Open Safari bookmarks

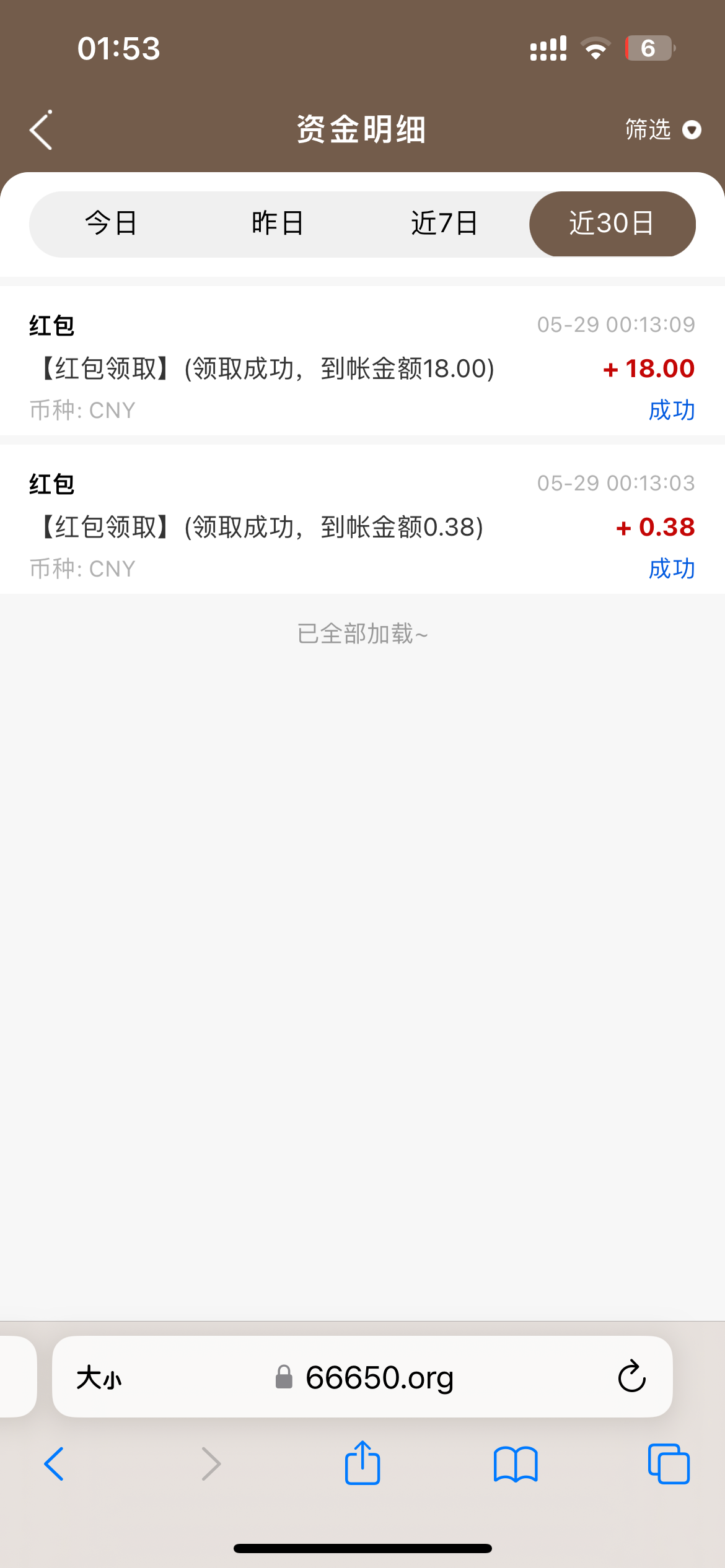pyautogui.click(x=516, y=1465)
